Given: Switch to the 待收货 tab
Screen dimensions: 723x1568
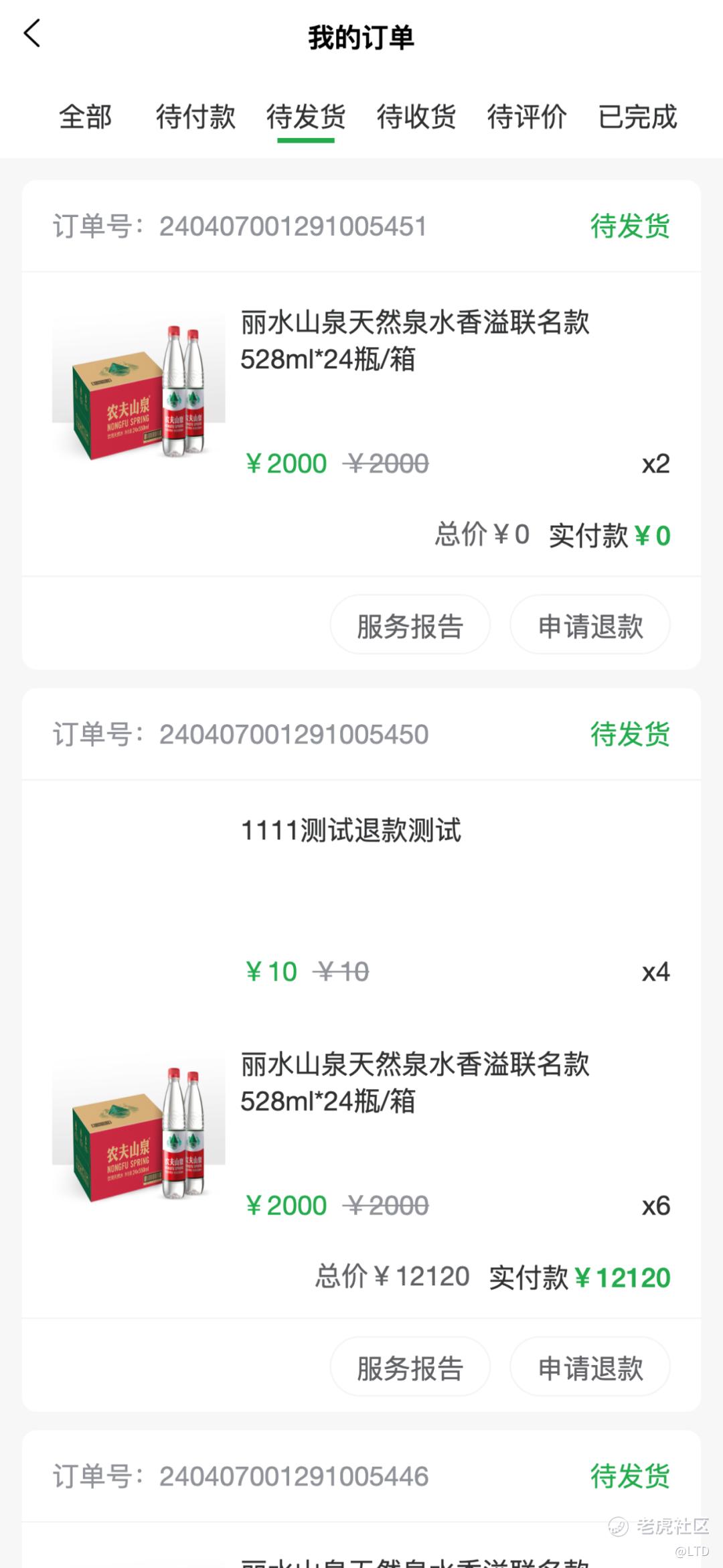Looking at the screenshot, I should click(x=416, y=117).
